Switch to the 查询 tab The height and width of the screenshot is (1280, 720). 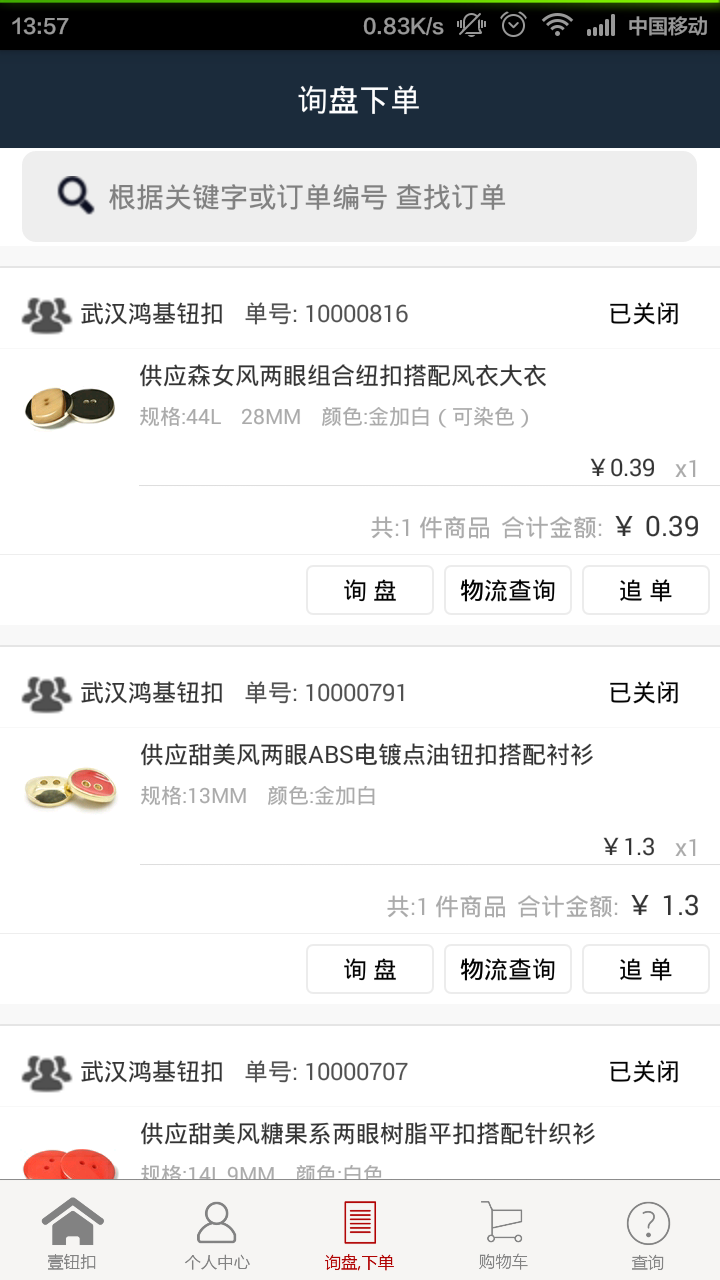[647, 1233]
